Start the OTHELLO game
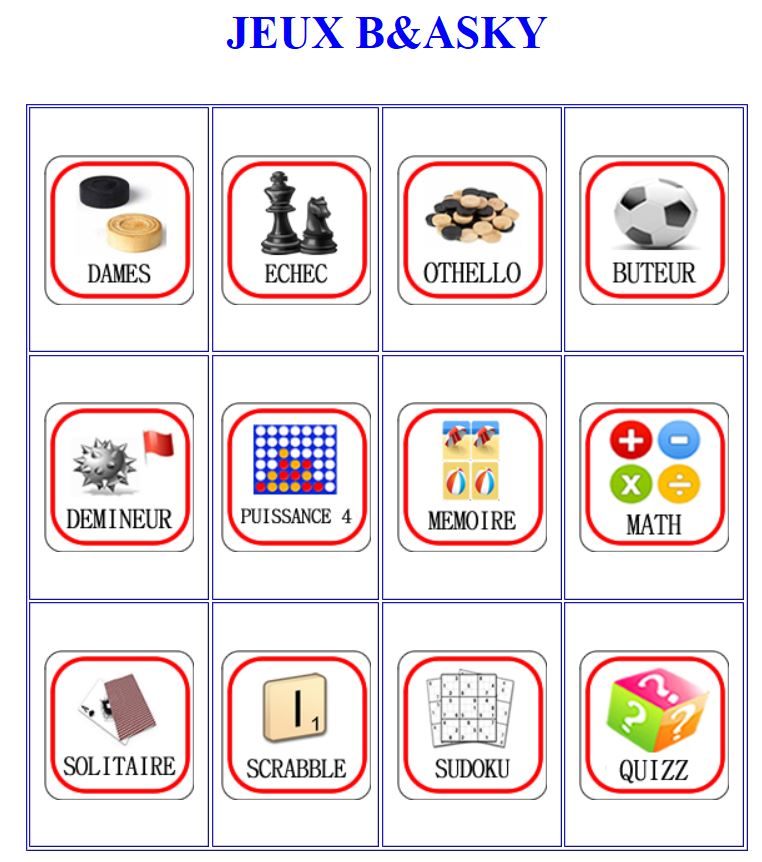762x862 pixels. click(472, 230)
